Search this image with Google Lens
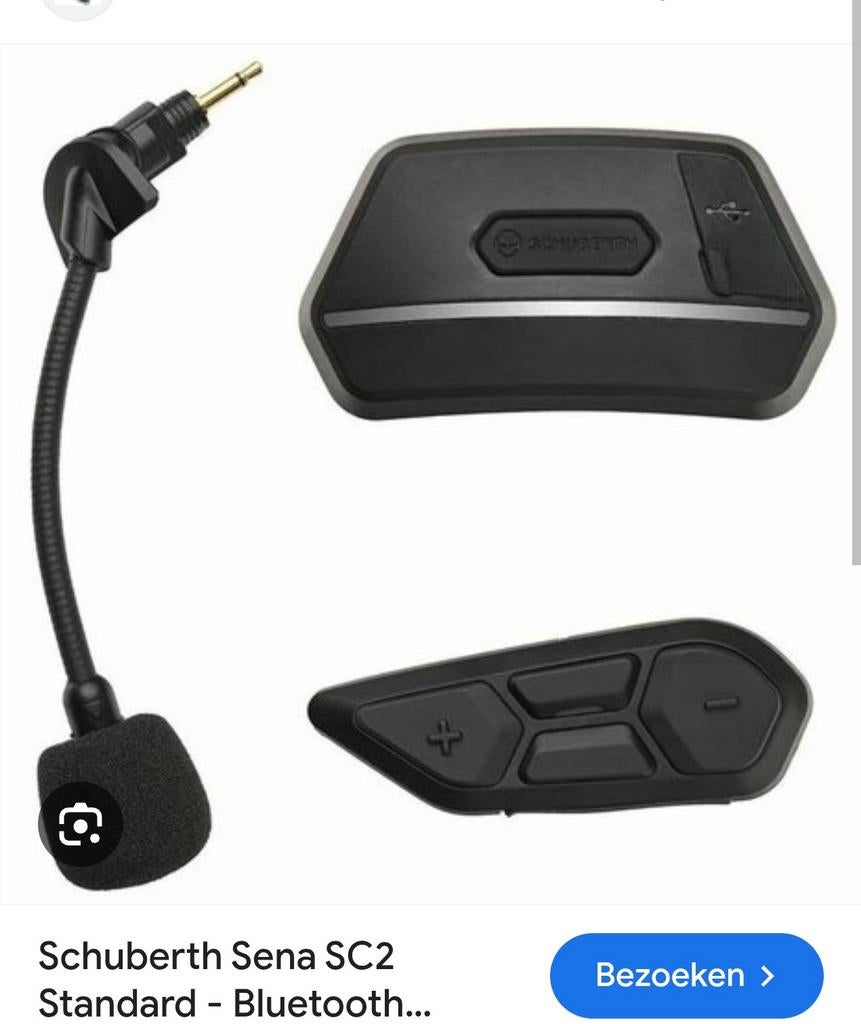Image resolution: width=861 pixels, height=1024 pixels. tap(80, 824)
